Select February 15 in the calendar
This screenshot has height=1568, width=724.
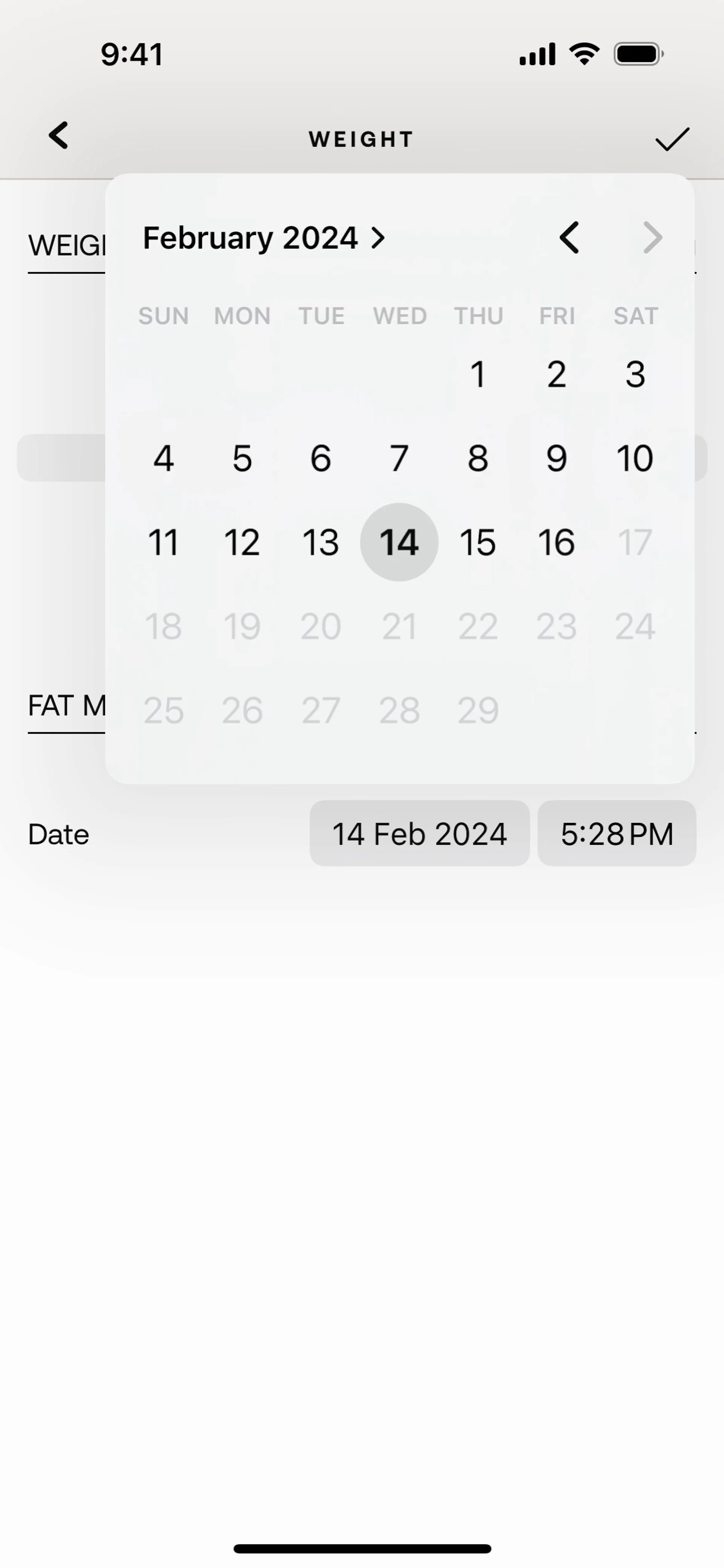[478, 542]
